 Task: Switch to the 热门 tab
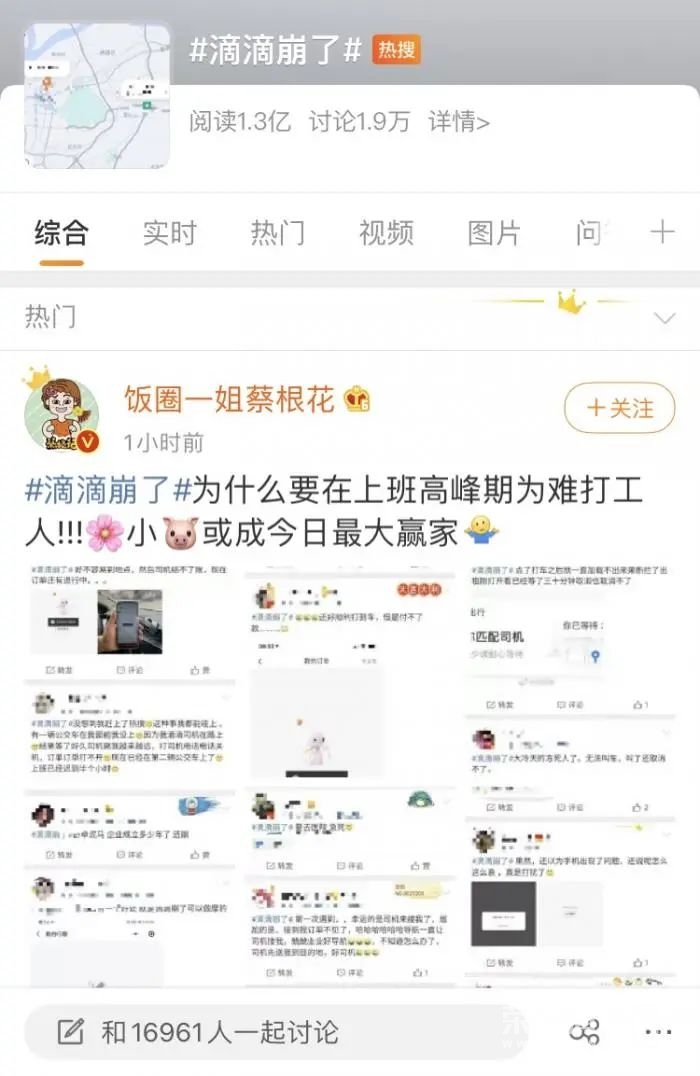tap(277, 233)
